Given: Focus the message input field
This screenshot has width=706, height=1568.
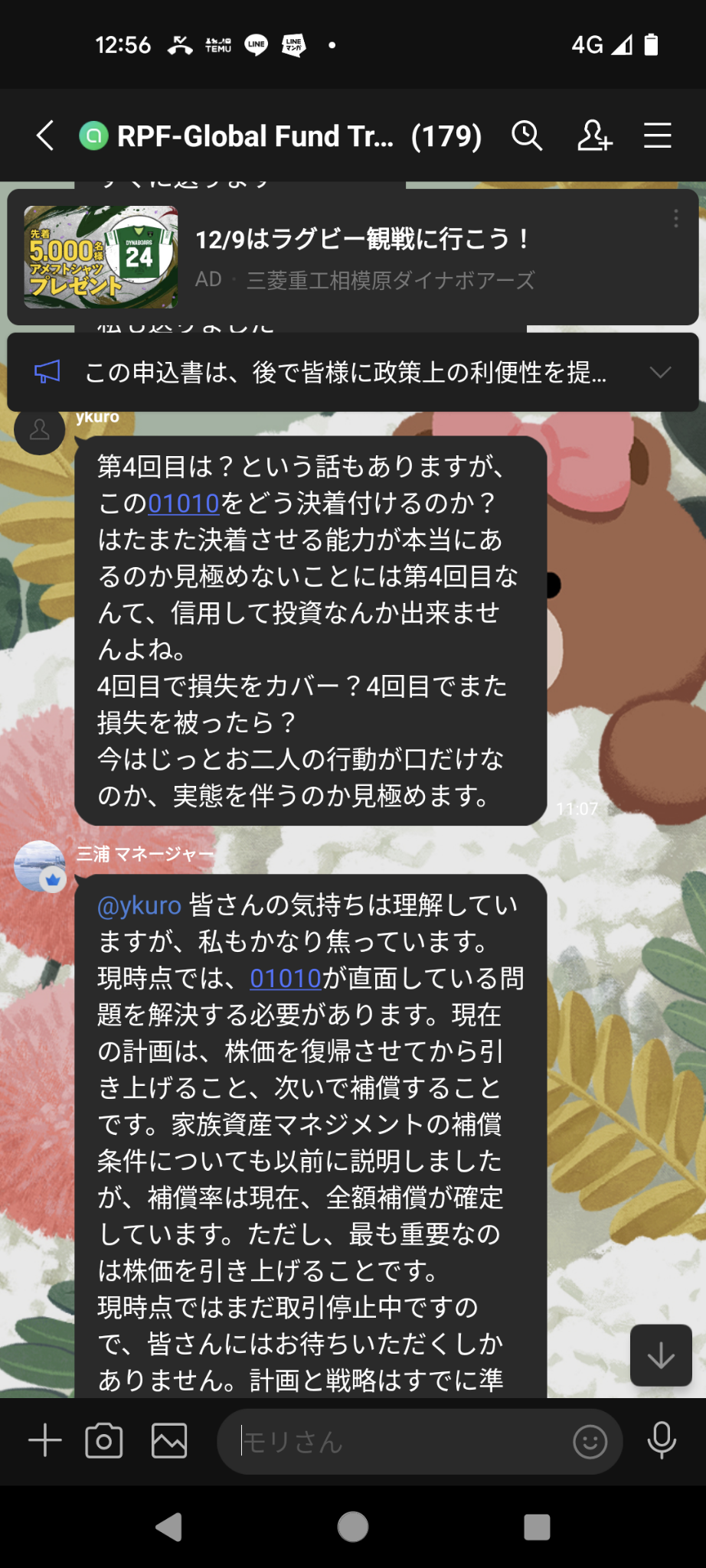Looking at the screenshot, I should 398,1442.
